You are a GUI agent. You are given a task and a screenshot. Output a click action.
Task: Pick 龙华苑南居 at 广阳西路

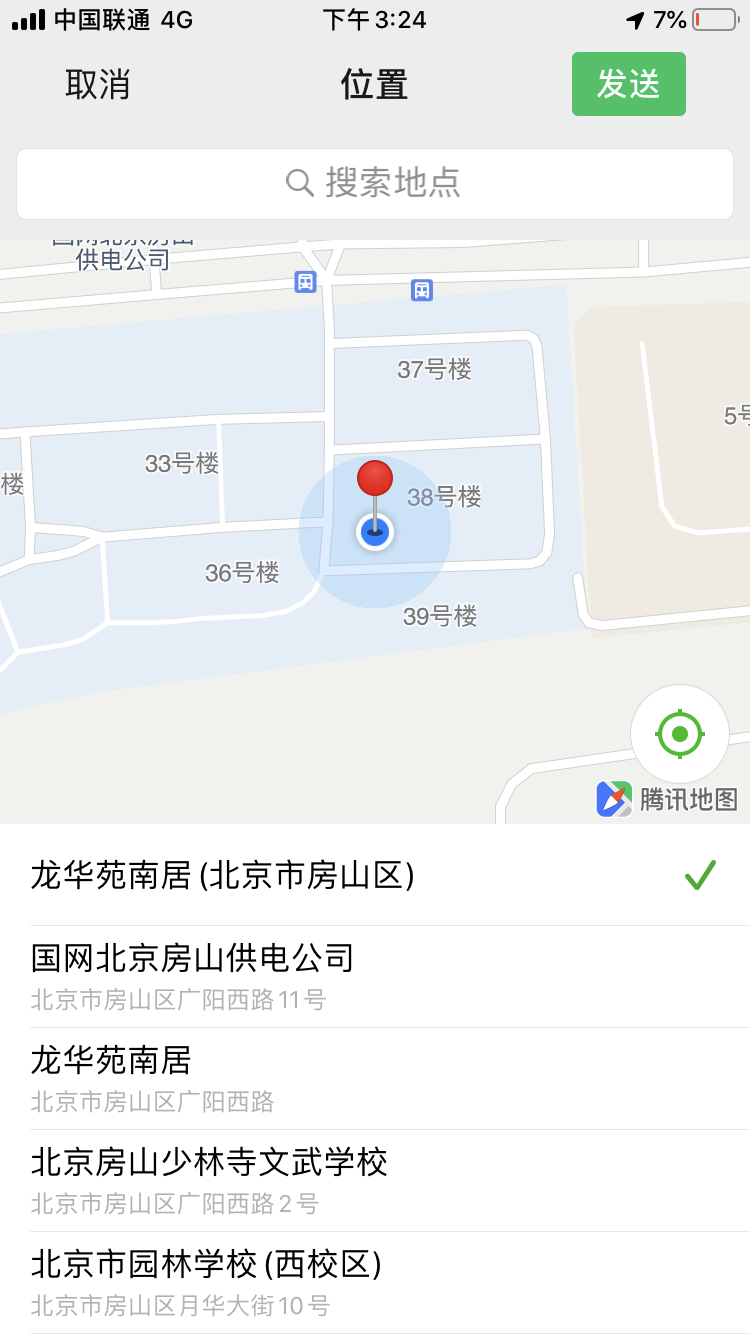[x=375, y=1078]
